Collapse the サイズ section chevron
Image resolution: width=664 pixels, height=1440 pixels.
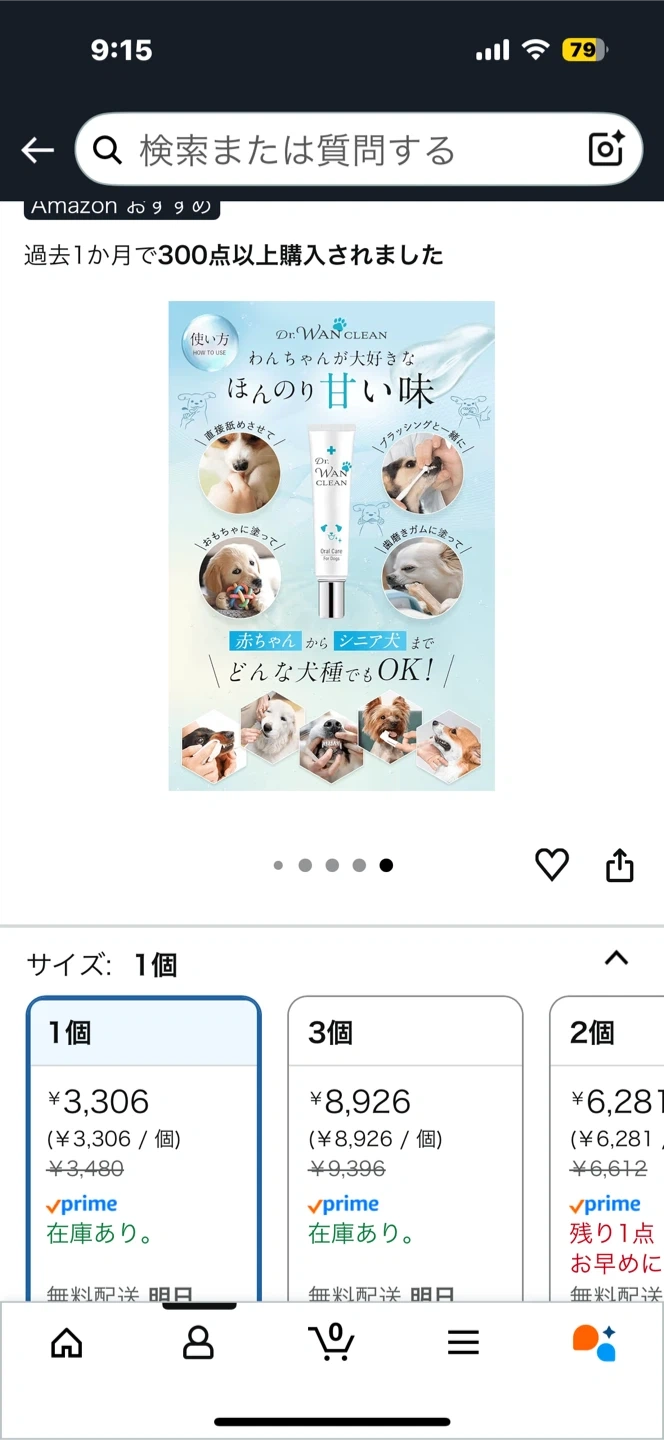(x=617, y=958)
